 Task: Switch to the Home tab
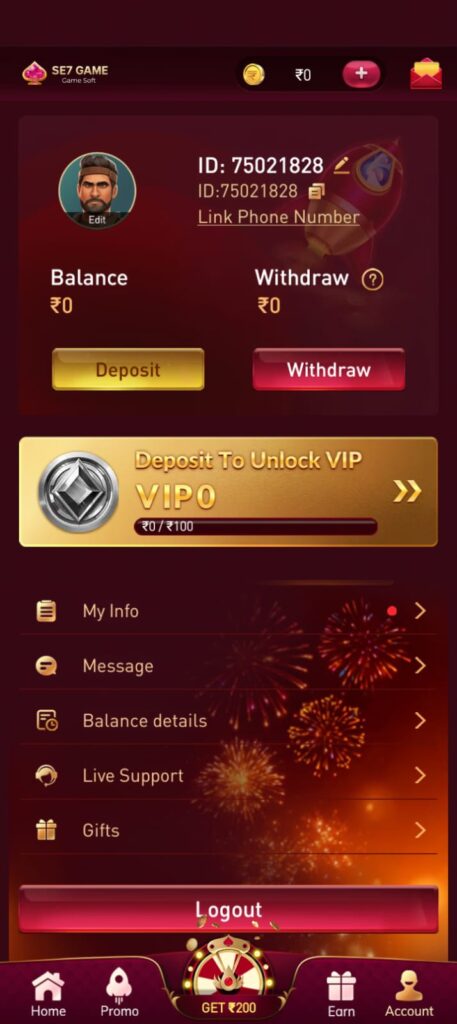pos(48,994)
